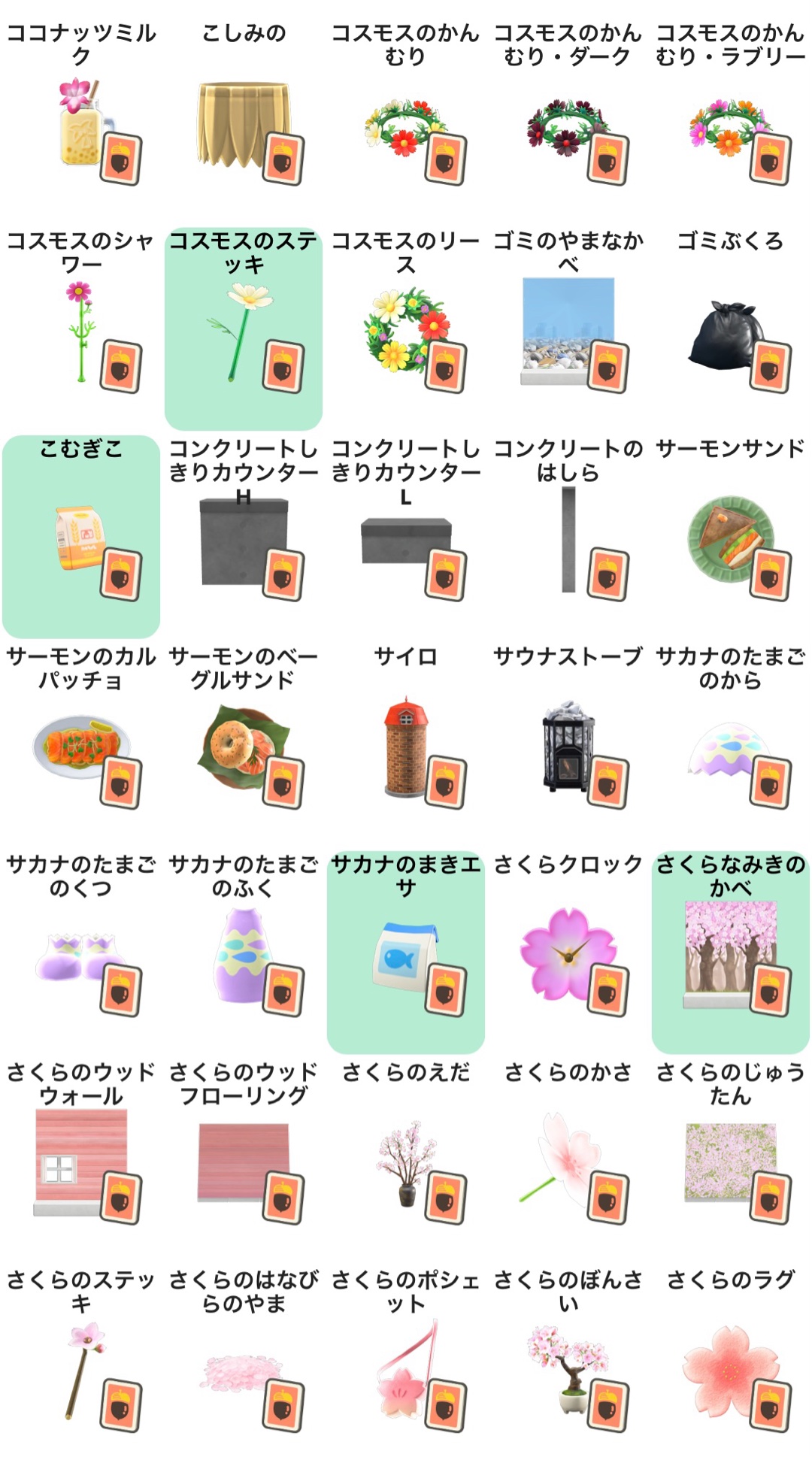Image resolution: width=812 pixels, height=1457 pixels.
Task: Uncheck the highlighted こむぎこ item
Action: tap(81, 536)
